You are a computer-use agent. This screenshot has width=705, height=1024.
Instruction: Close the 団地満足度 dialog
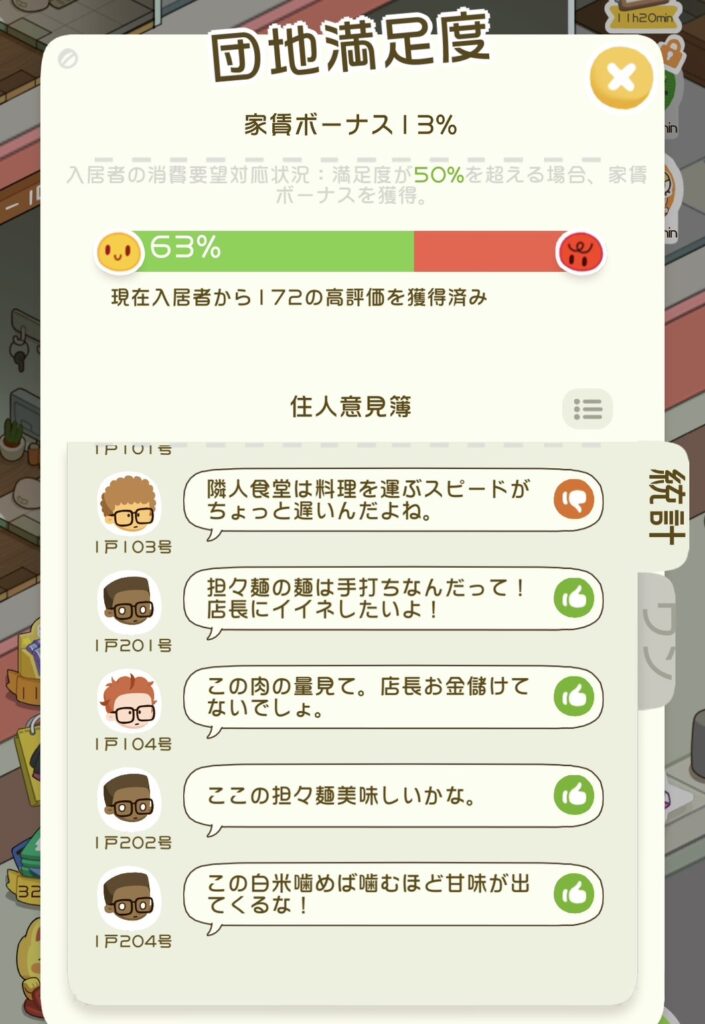pos(620,77)
